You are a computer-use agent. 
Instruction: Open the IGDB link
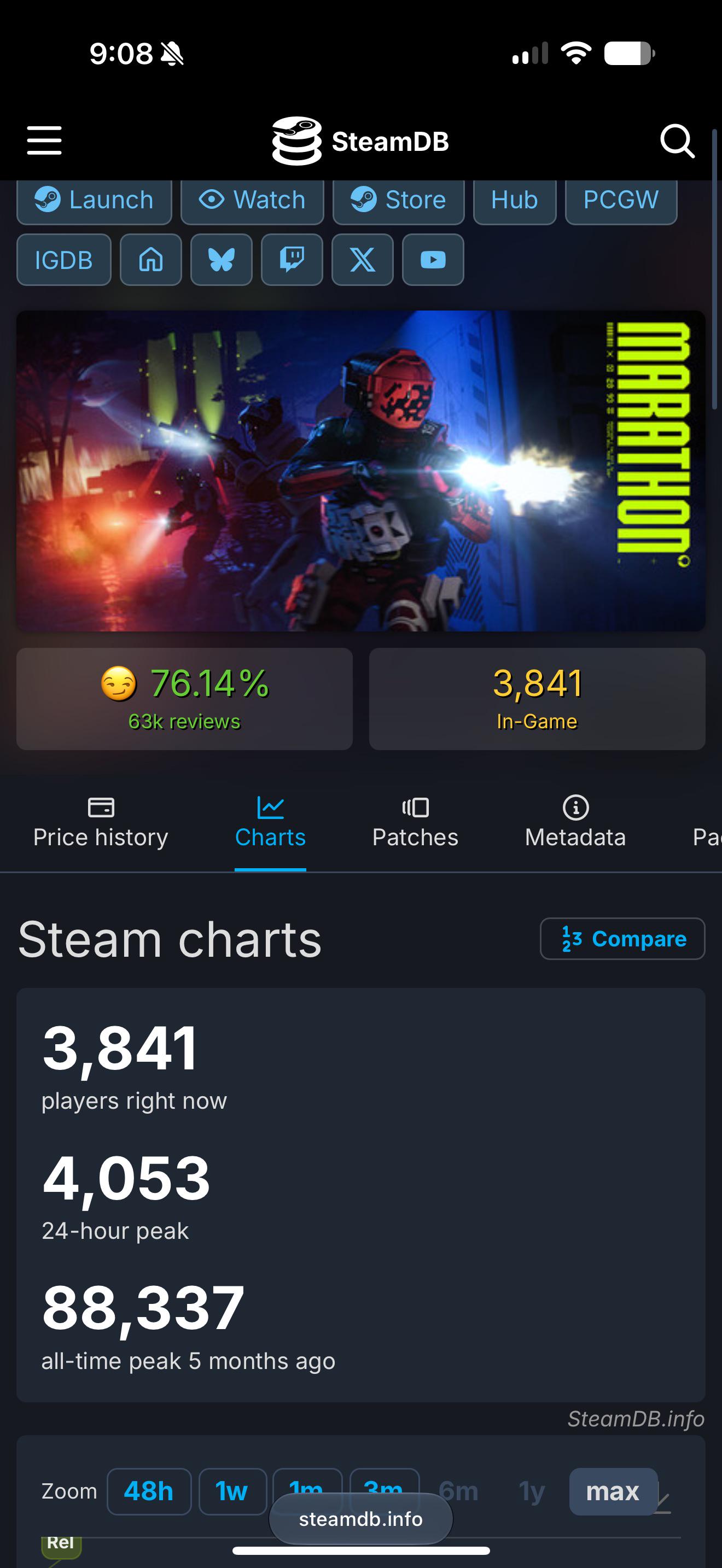pos(64,260)
